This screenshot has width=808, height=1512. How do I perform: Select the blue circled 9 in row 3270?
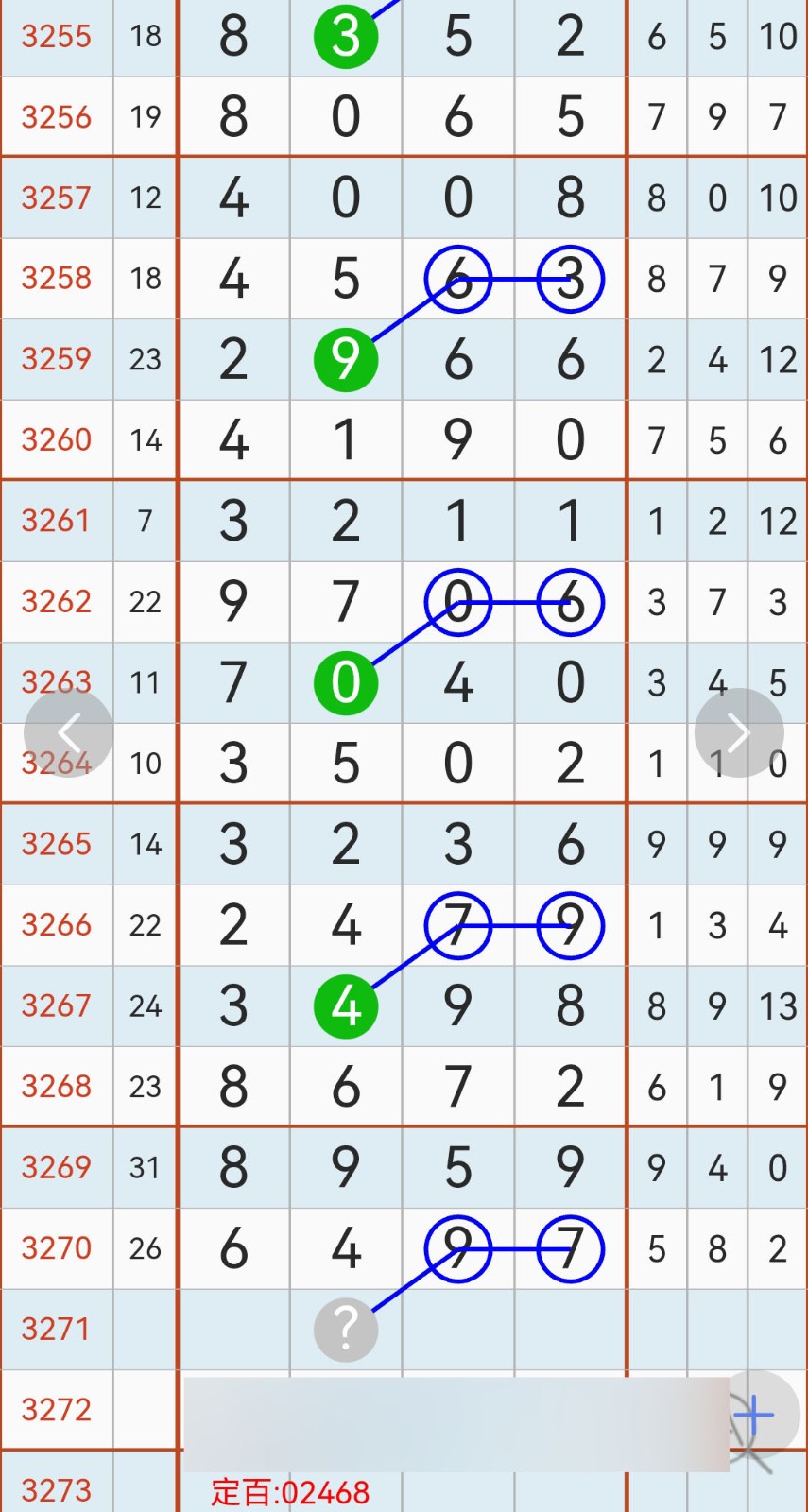[458, 1248]
